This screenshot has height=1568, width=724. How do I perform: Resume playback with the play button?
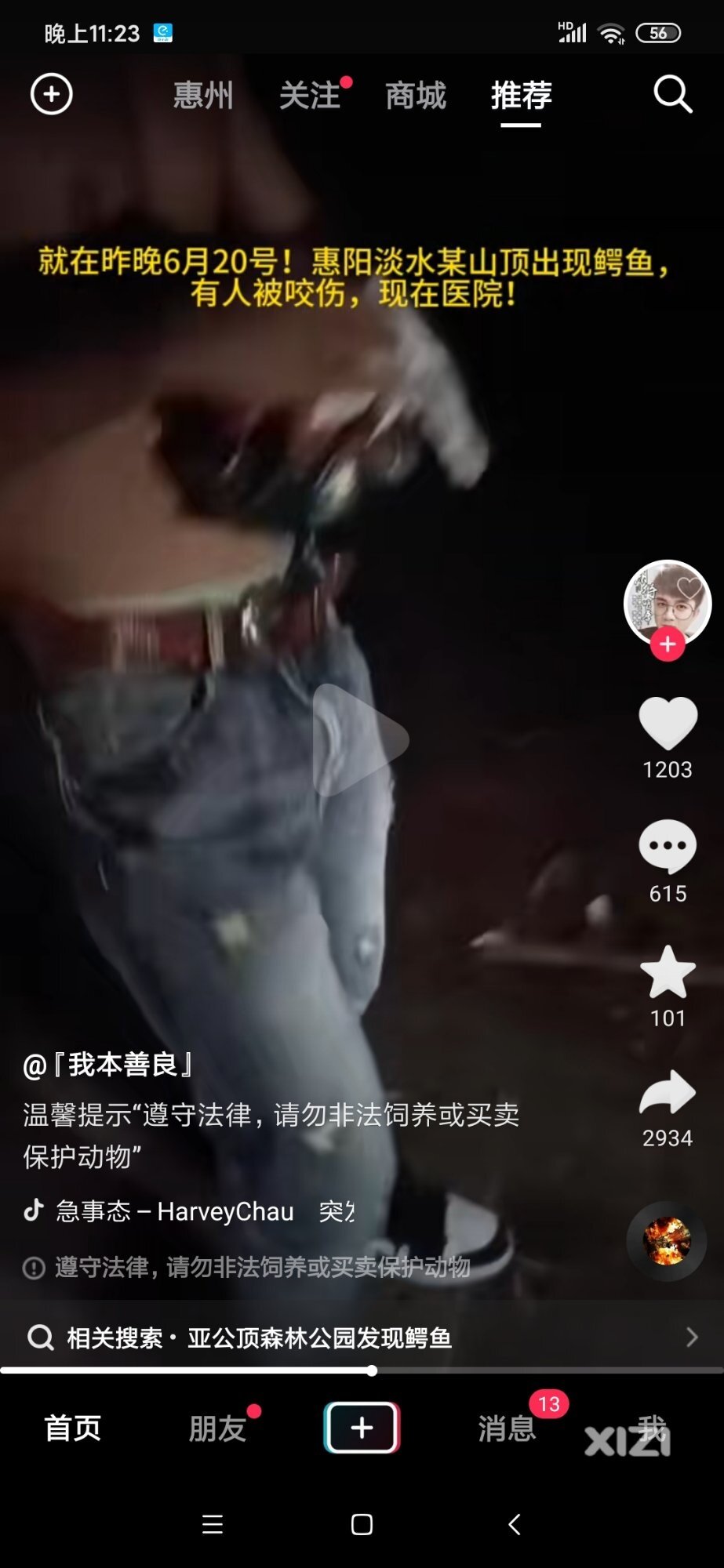pos(360,739)
